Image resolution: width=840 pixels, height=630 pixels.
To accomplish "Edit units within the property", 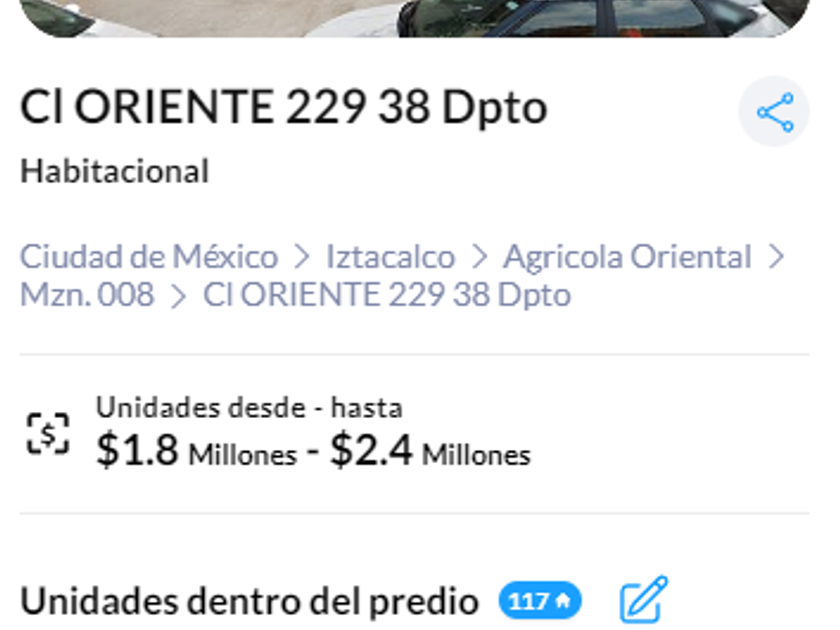I will point(643,600).
